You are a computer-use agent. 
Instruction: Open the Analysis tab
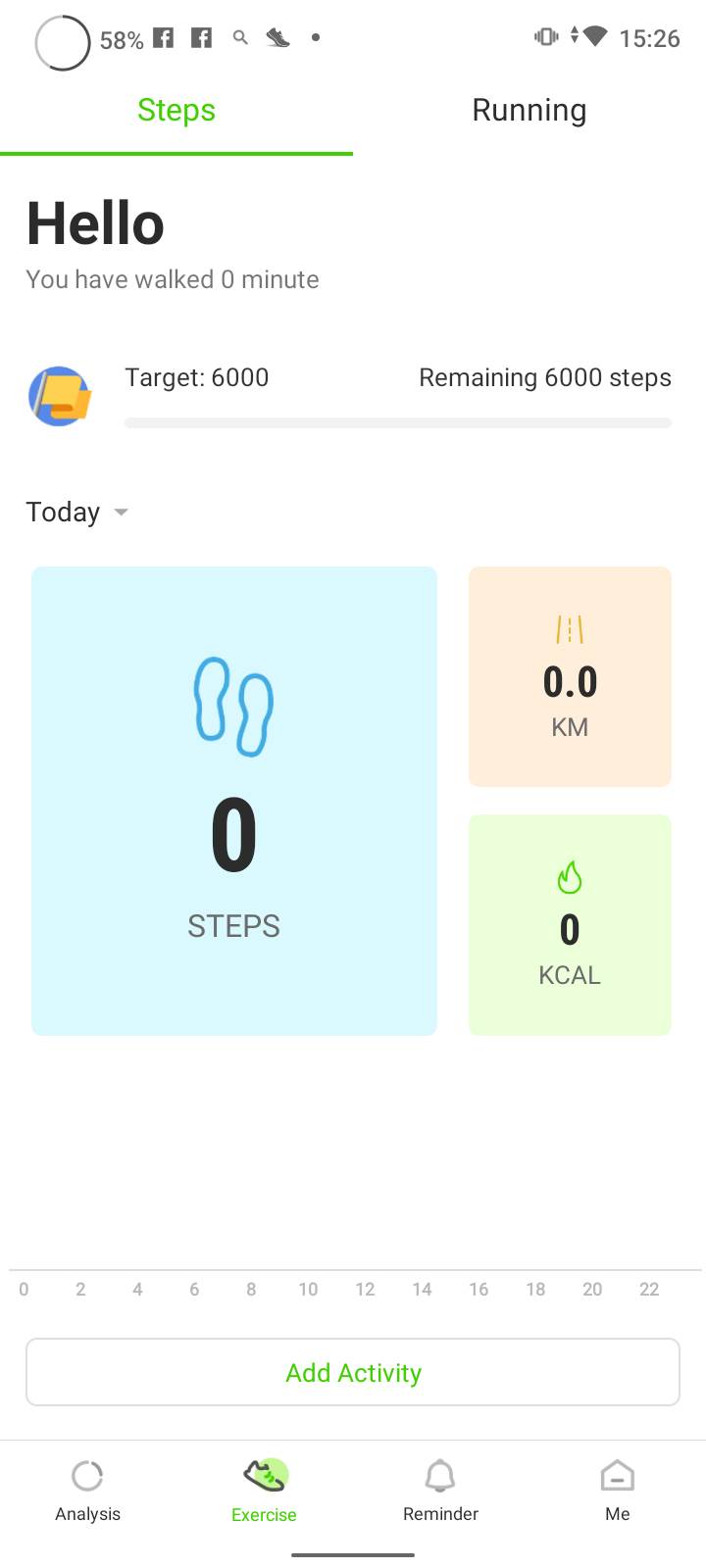[88, 1491]
